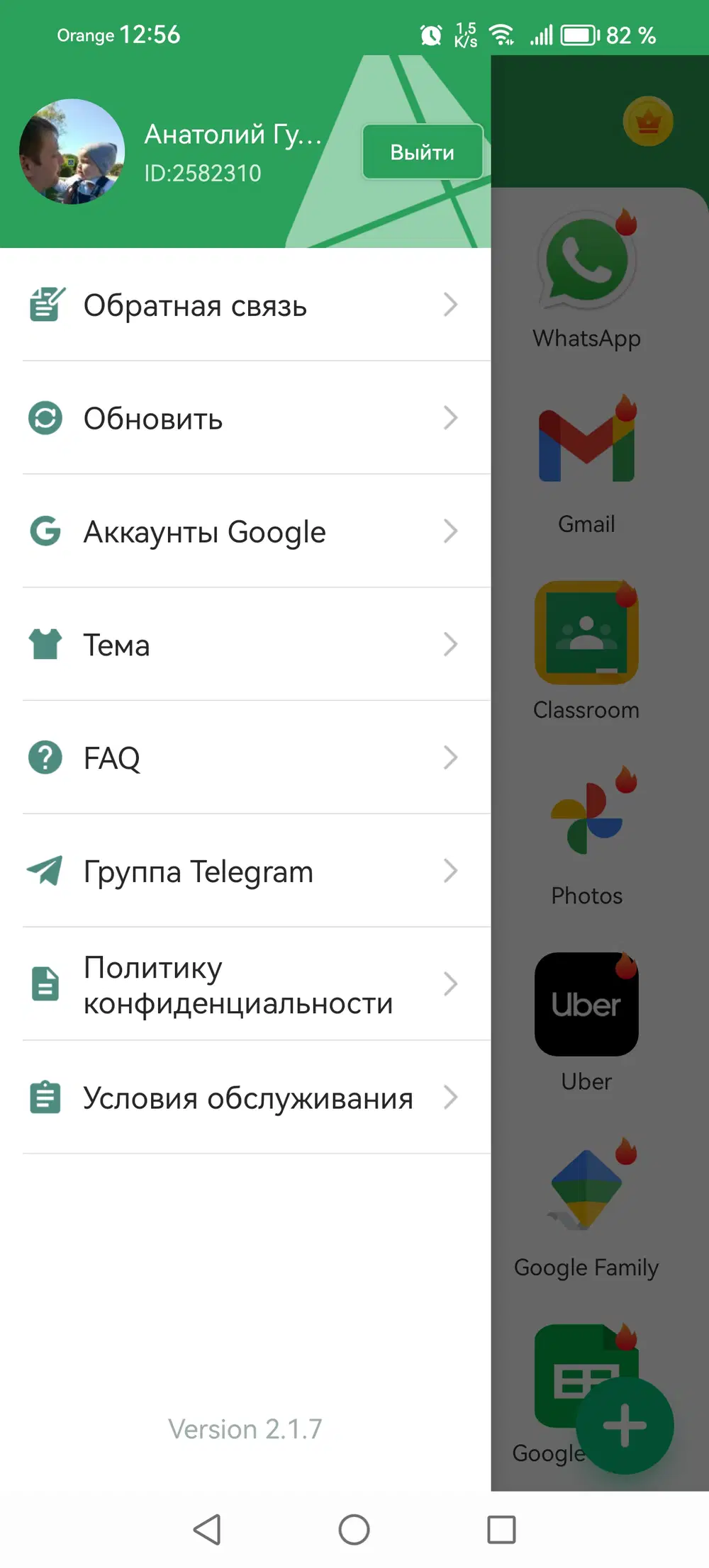Open the Google Family app
Screen dimensions: 709x1568
click(586, 1190)
